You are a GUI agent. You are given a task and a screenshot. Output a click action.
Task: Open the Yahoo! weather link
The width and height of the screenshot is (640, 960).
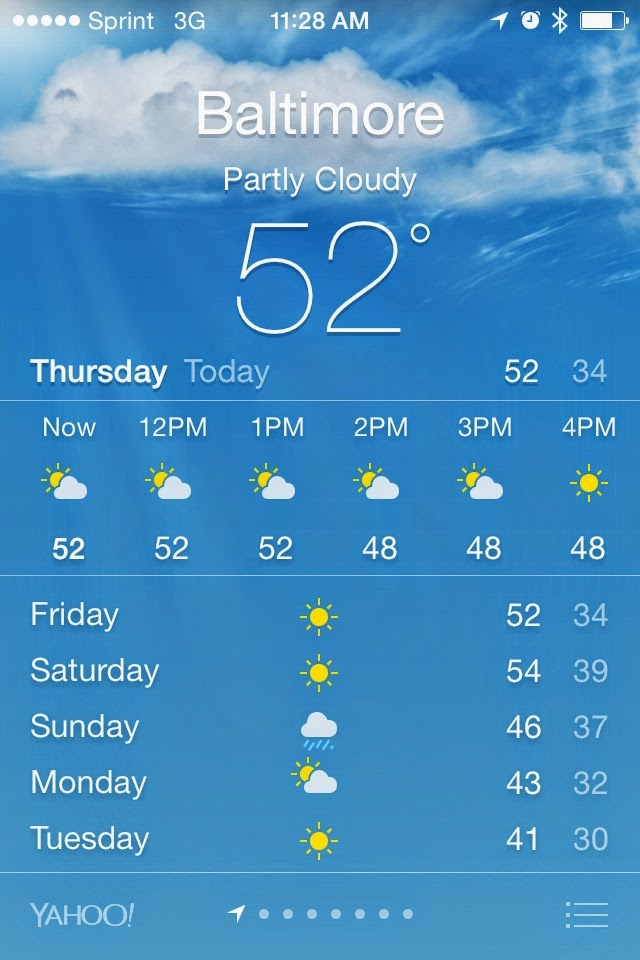tap(82, 914)
